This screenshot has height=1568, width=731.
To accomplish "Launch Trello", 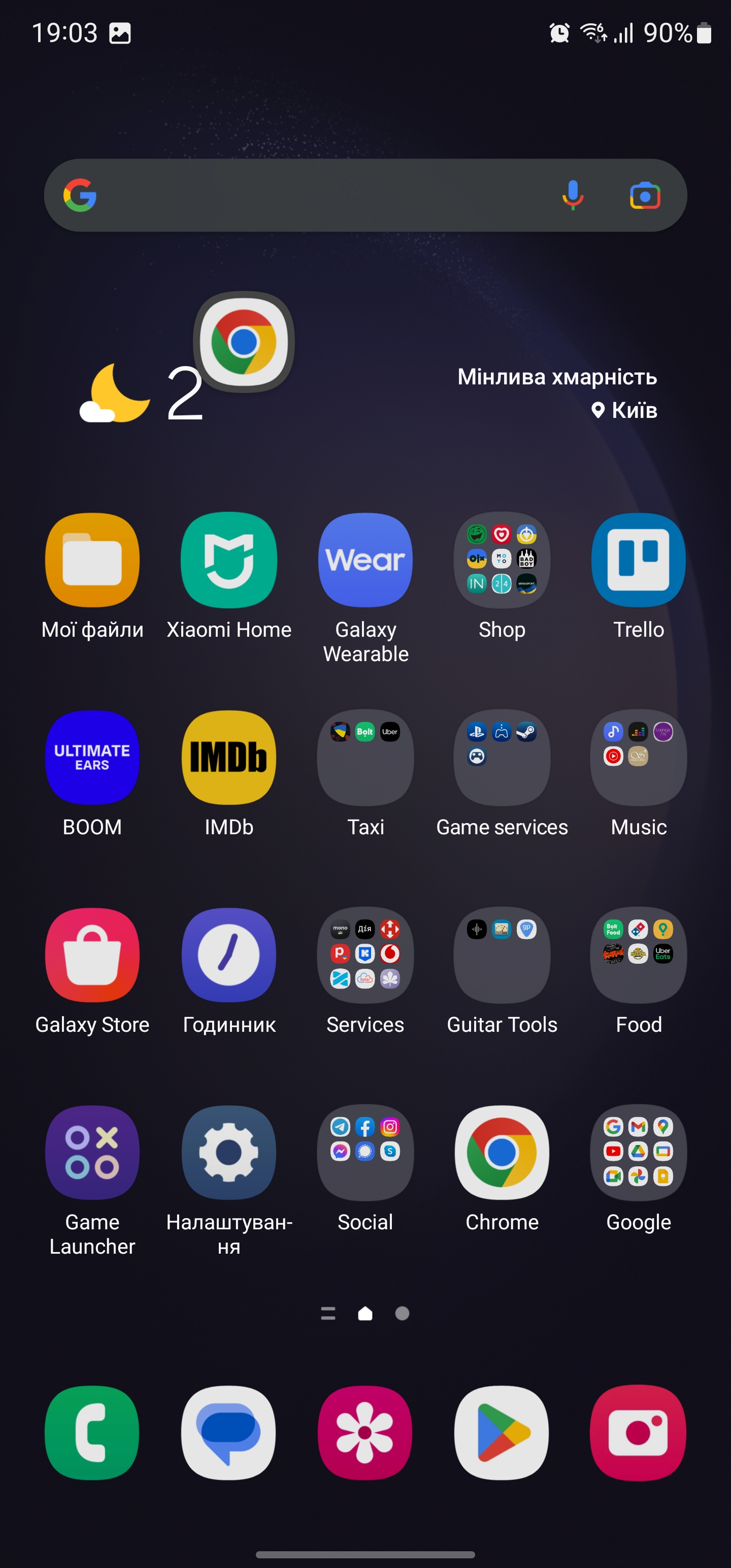I will [639, 561].
